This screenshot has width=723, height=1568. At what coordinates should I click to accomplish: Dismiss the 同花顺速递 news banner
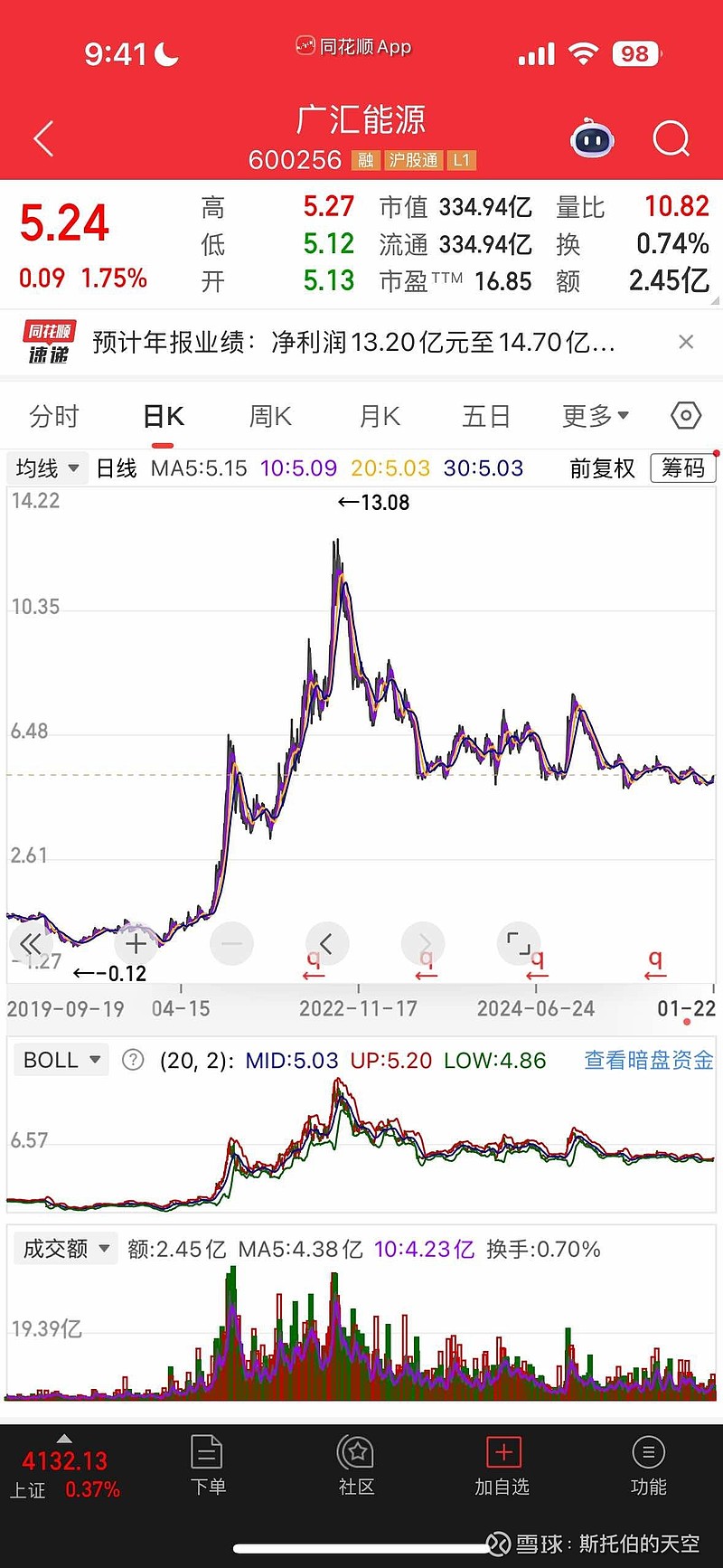point(686,342)
